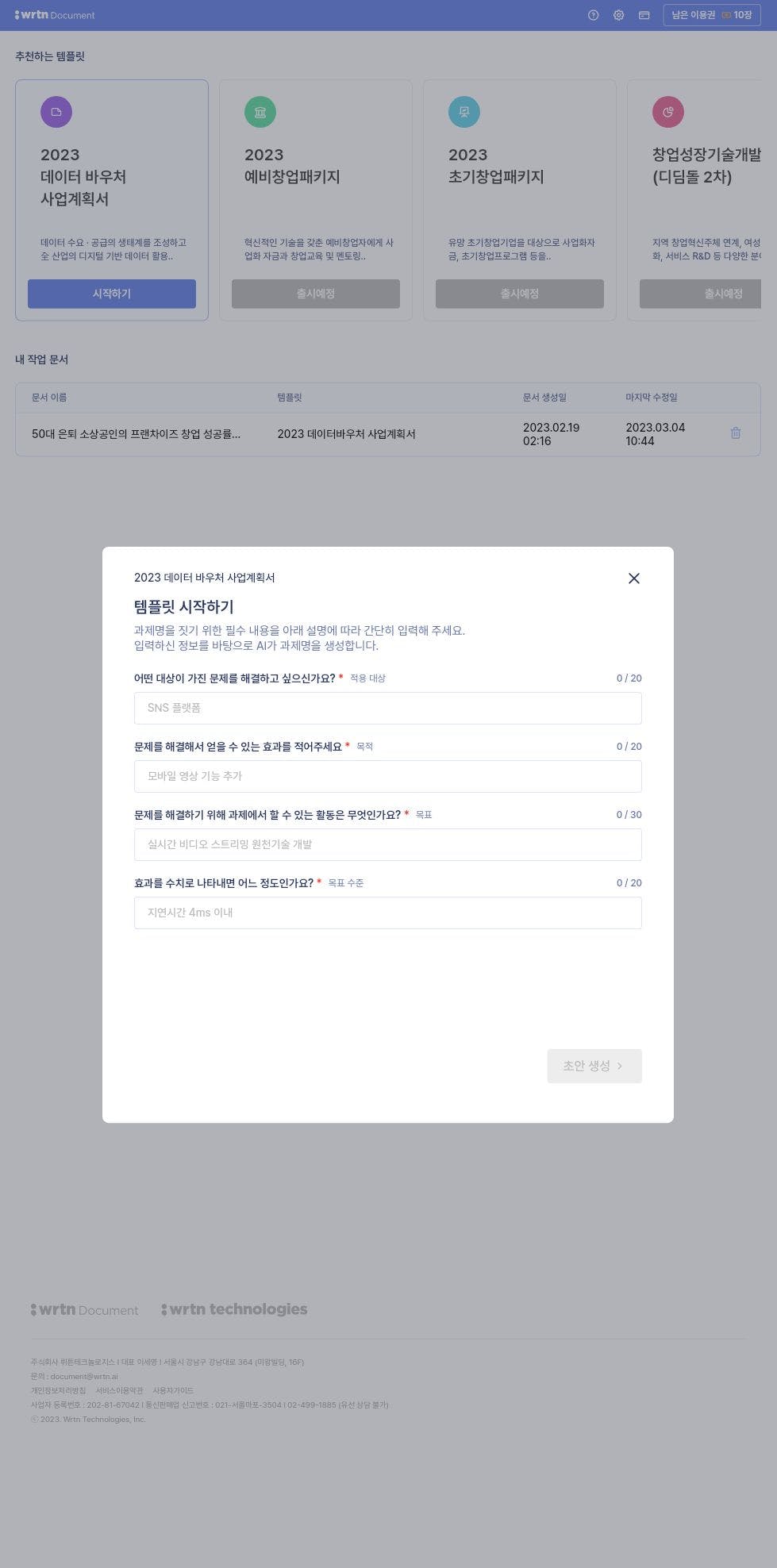Tap the 목적 field with 모바일 영상 placeholder
This screenshot has width=777, height=1568.
tap(387, 776)
